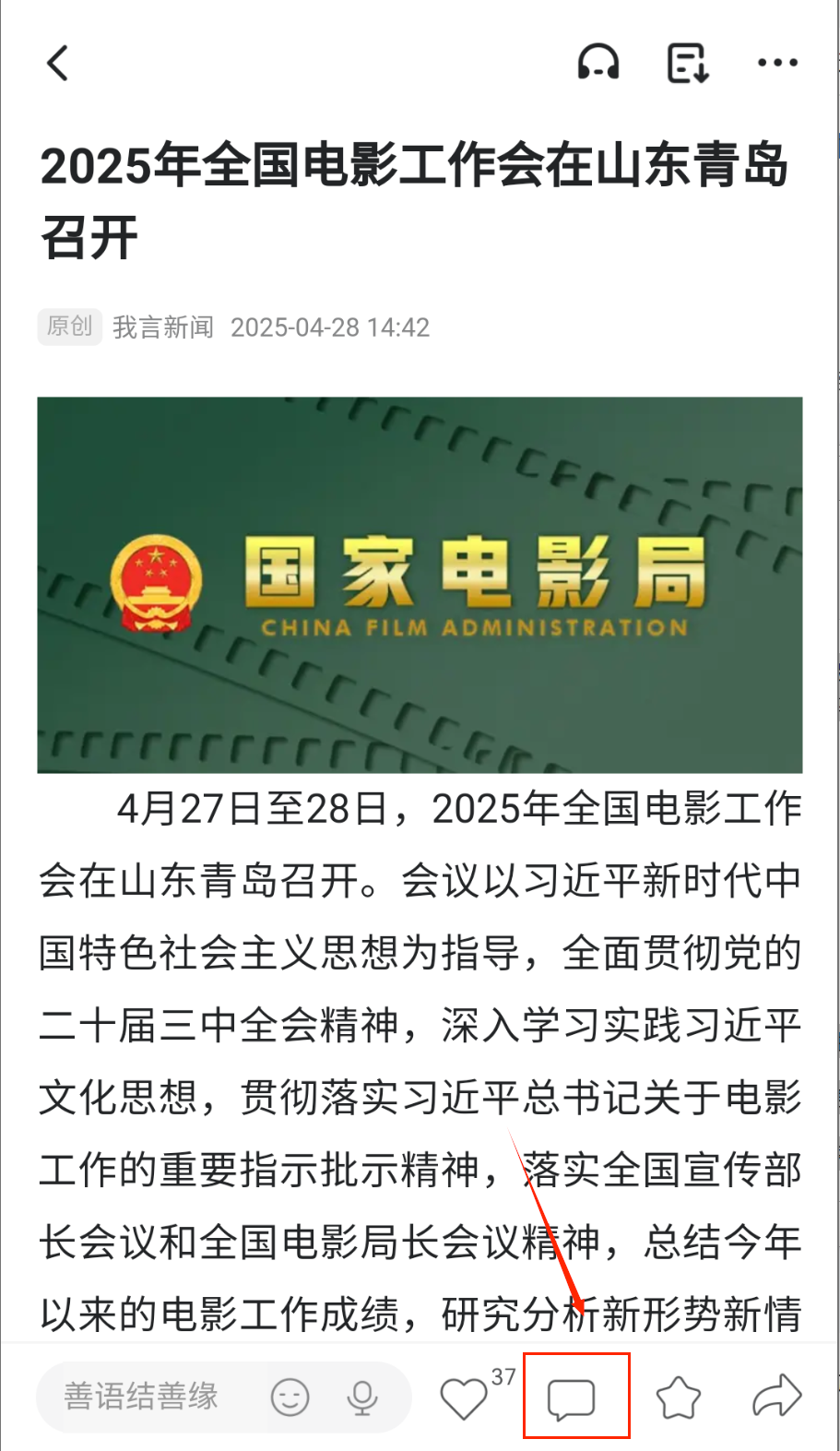
Task: Start voice input with microphone icon
Action: coord(362,1397)
